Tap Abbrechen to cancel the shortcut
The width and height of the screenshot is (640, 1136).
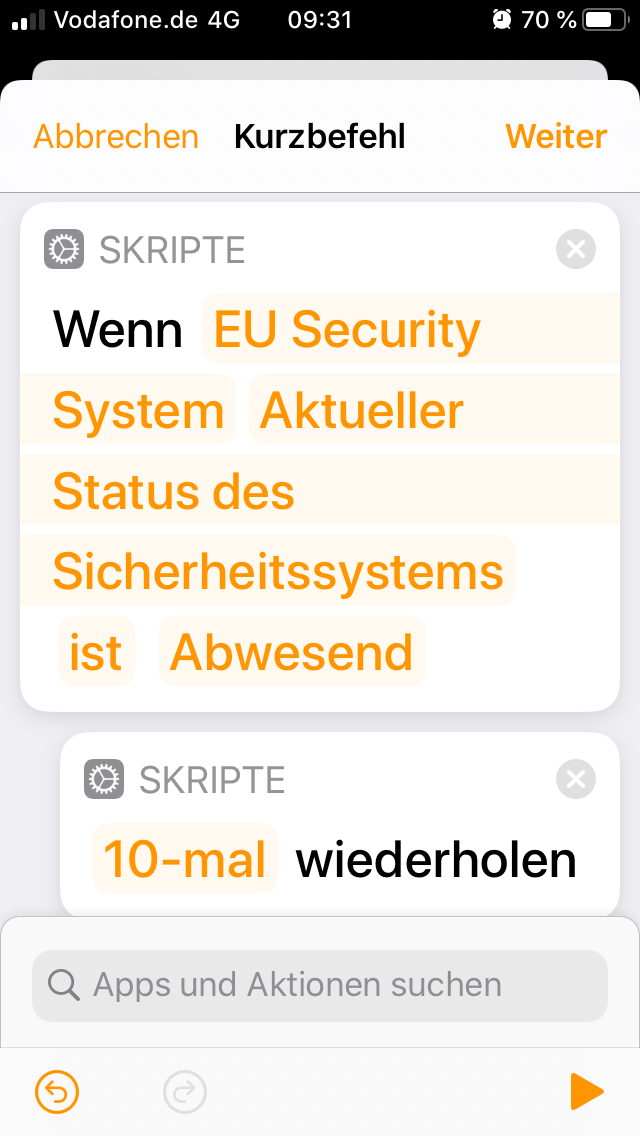coord(116,136)
